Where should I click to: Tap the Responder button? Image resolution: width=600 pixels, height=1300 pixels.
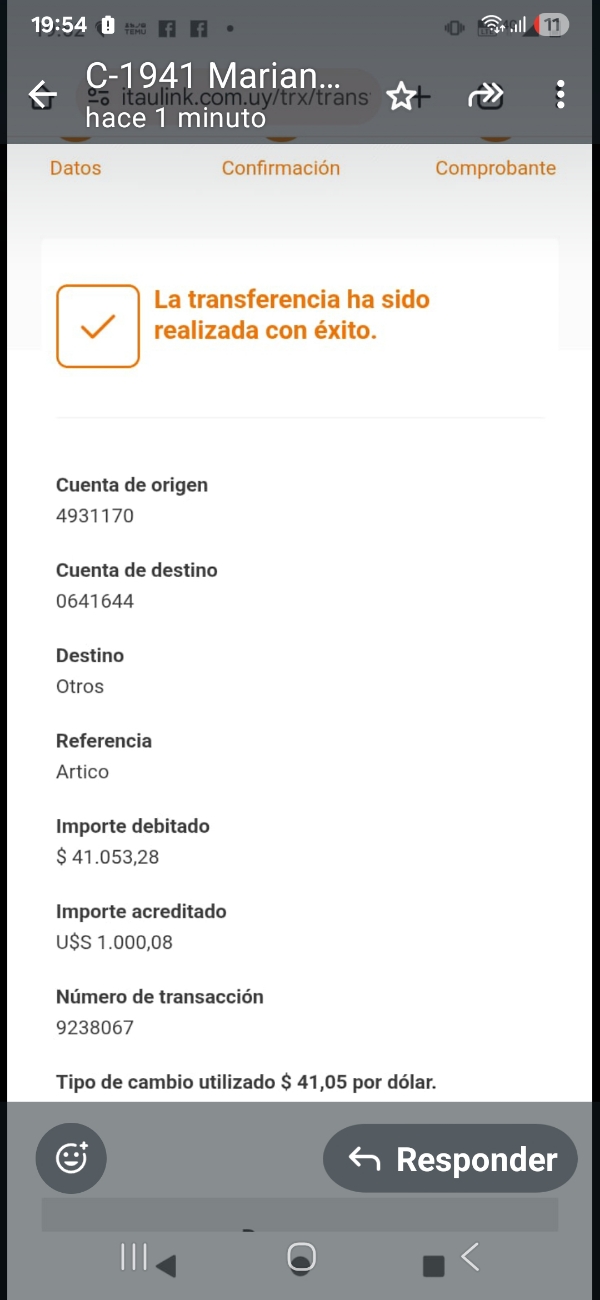pos(451,1159)
